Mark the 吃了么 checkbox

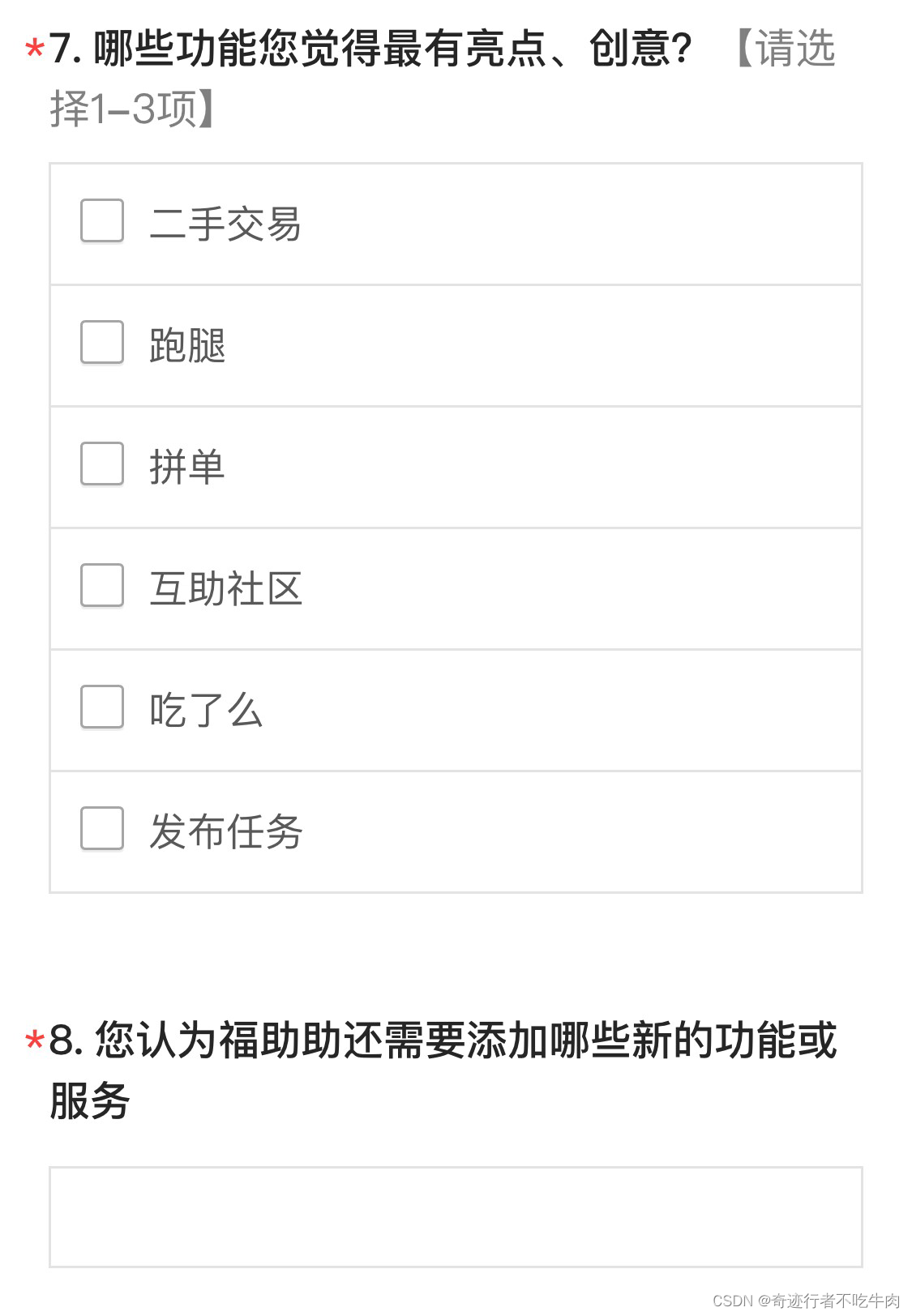[x=102, y=707]
